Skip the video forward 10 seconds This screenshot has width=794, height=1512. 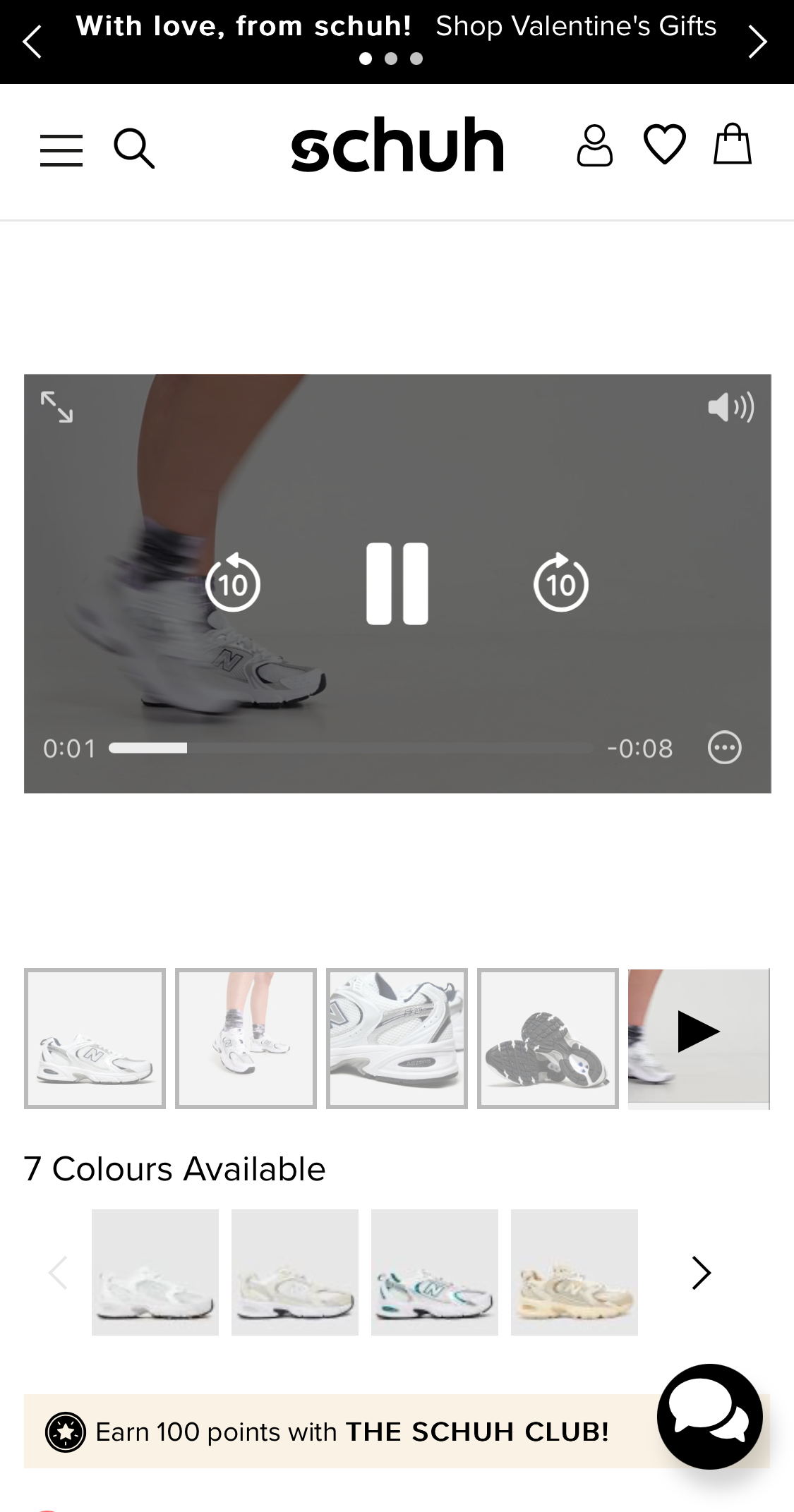pyautogui.click(x=561, y=582)
